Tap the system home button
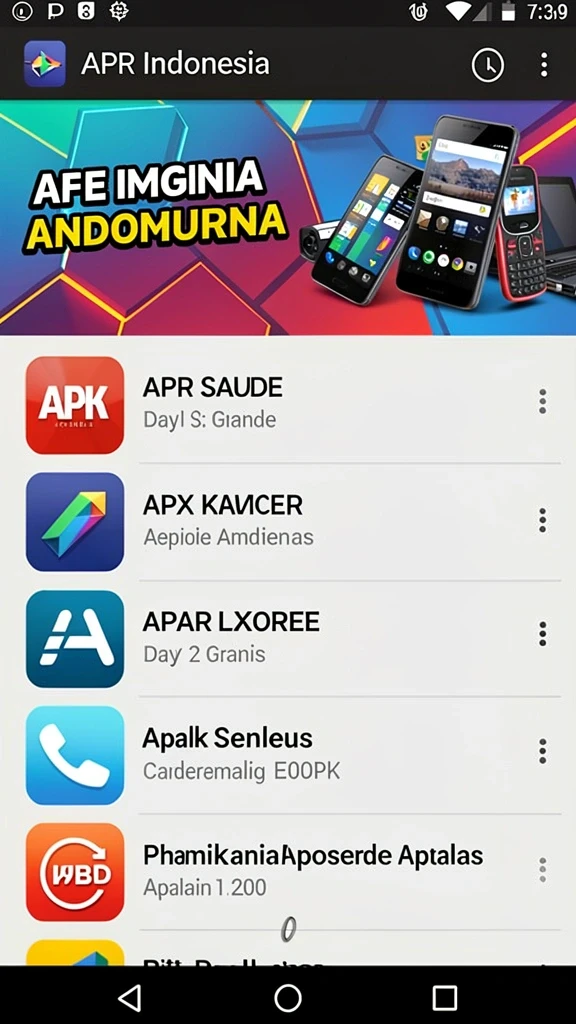The width and height of the screenshot is (576, 1024). coord(287,998)
